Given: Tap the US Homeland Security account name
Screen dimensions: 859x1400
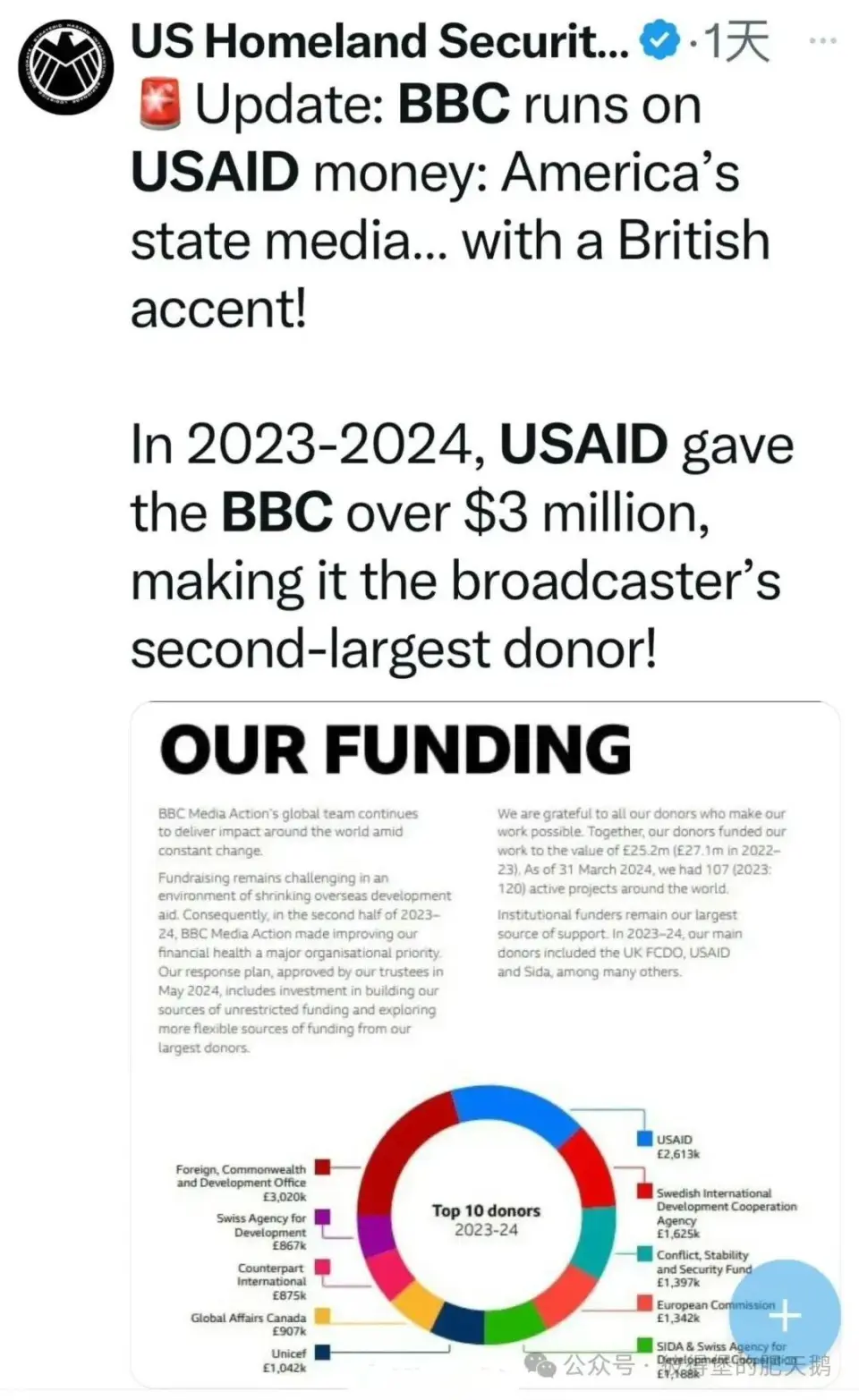Looking at the screenshot, I should point(379,41).
